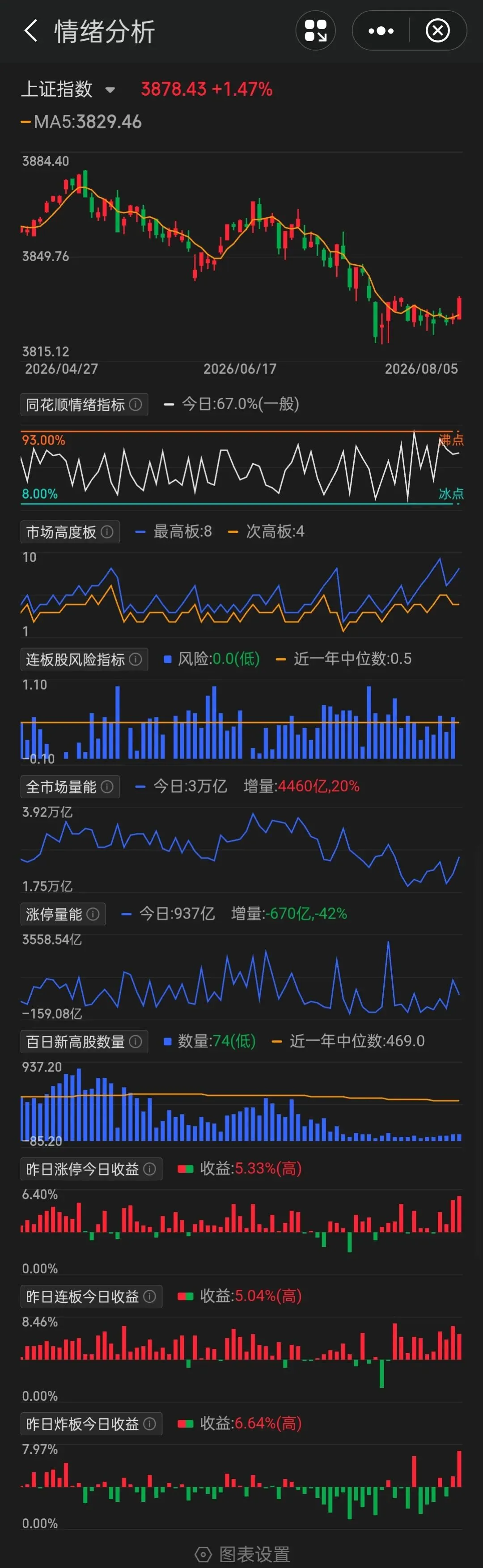Open info for 全市场量能
This screenshot has width=483, height=1568.
pos(107,786)
